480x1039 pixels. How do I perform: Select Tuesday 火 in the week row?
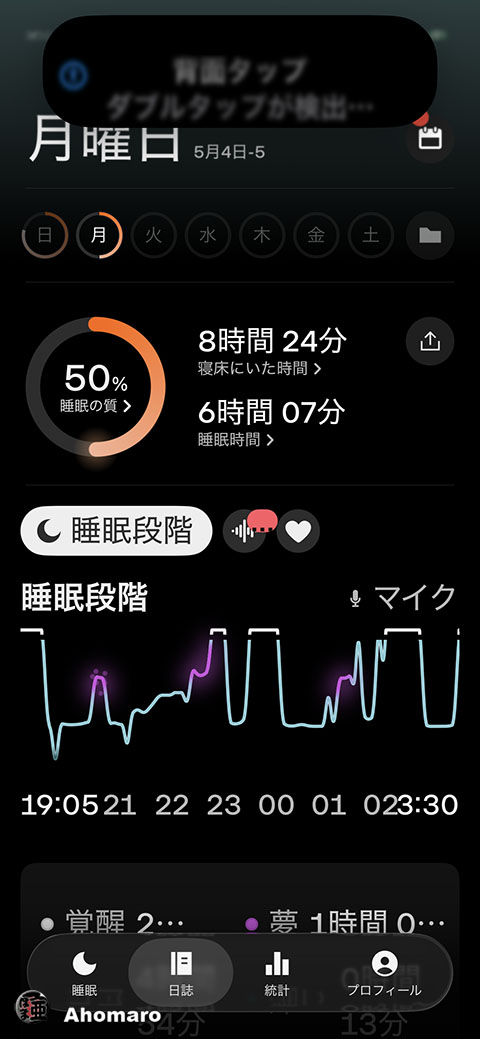(154, 235)
